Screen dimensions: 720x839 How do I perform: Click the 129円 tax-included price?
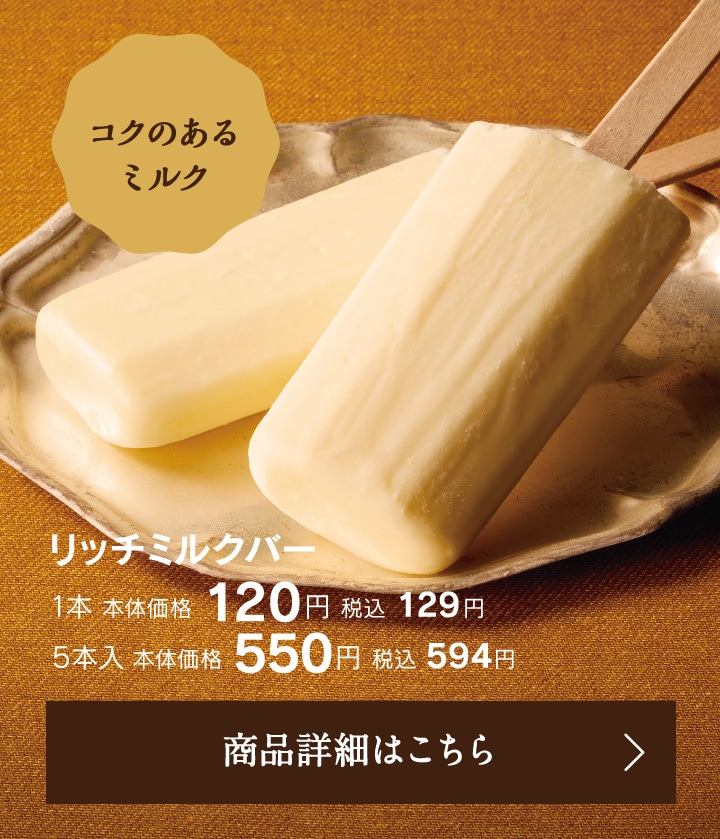(x=433, y=604)
